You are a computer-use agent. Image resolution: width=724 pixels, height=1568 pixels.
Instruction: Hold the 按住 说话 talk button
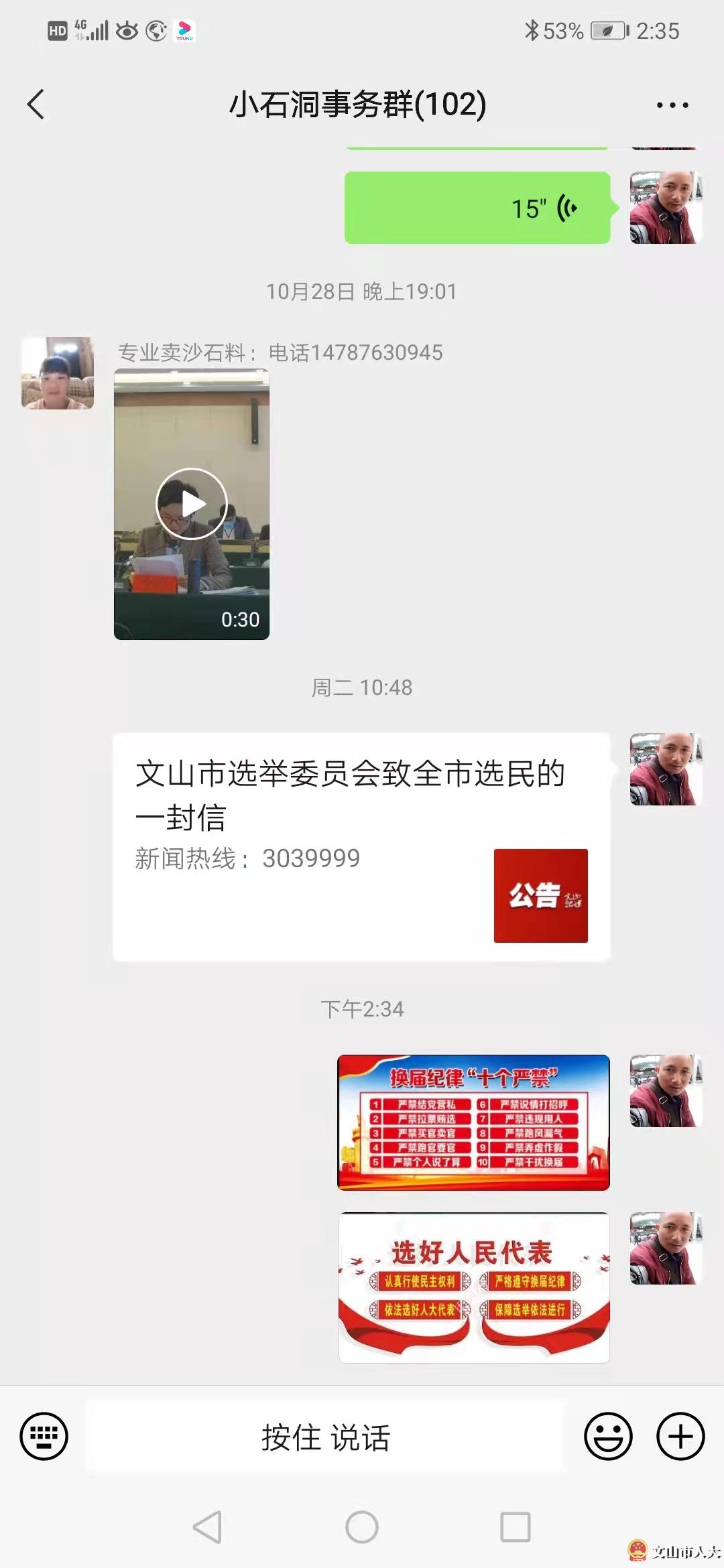click(326, 1437)
